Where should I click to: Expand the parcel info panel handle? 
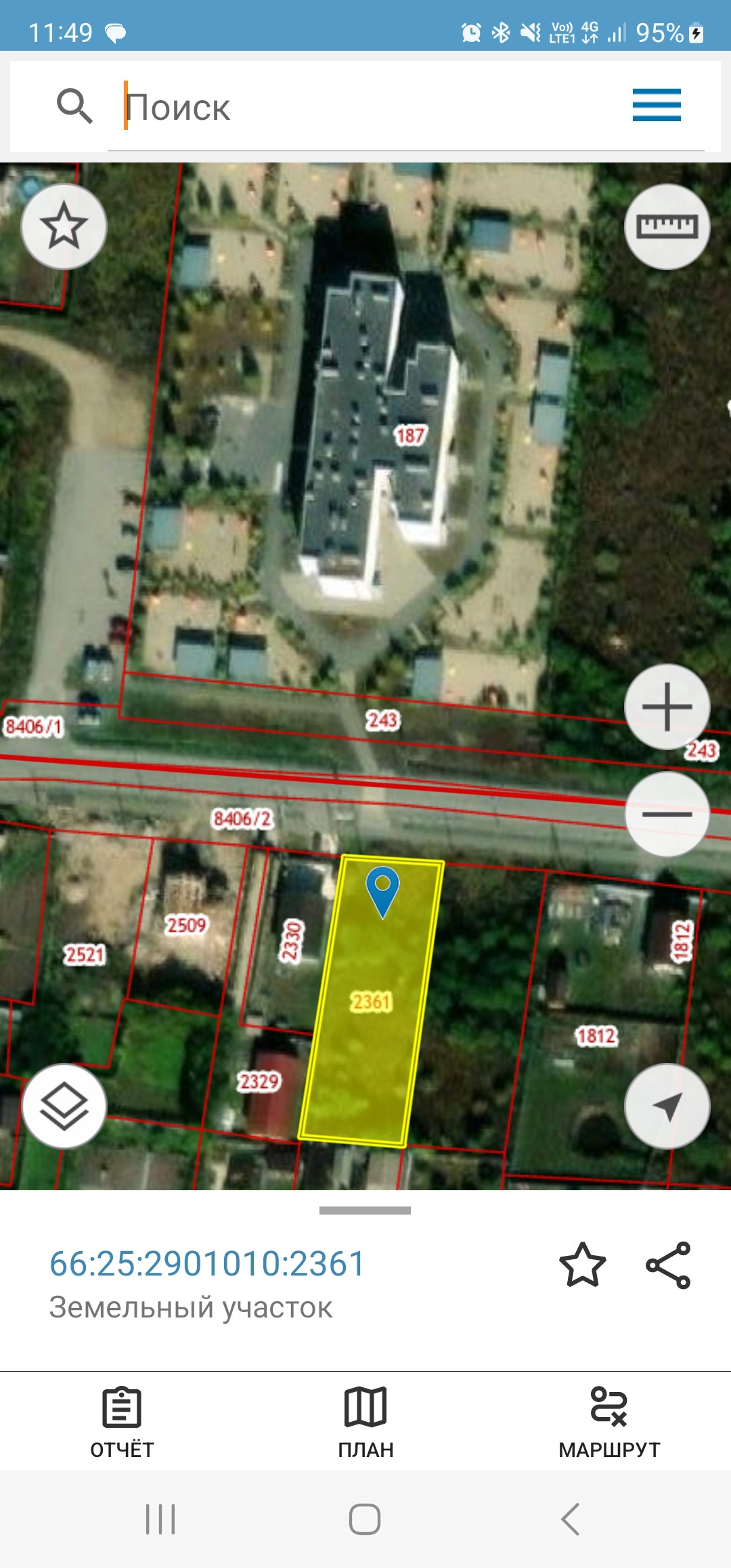coord(365,1211)
